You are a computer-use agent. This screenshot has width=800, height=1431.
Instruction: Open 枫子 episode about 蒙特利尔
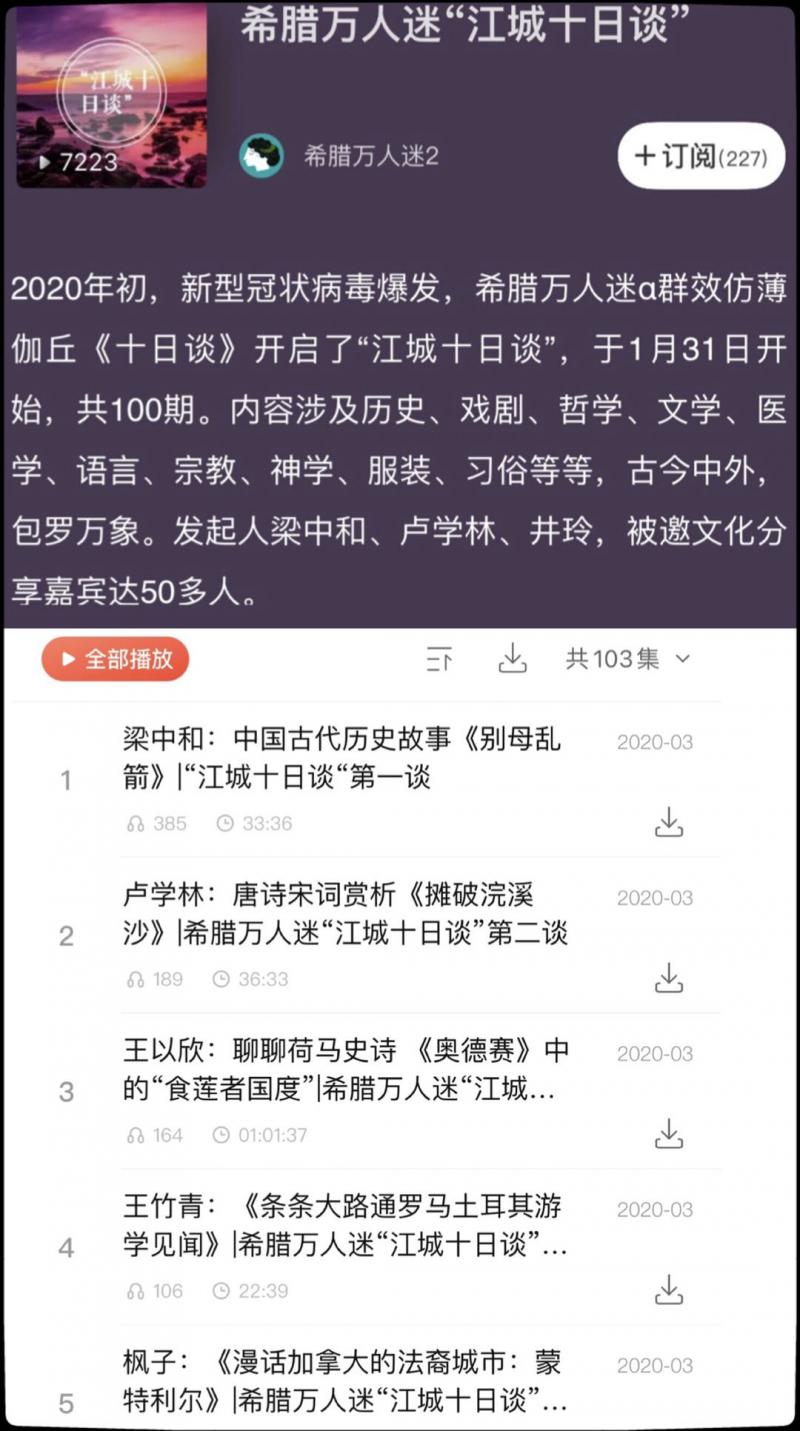point(345,1380)
